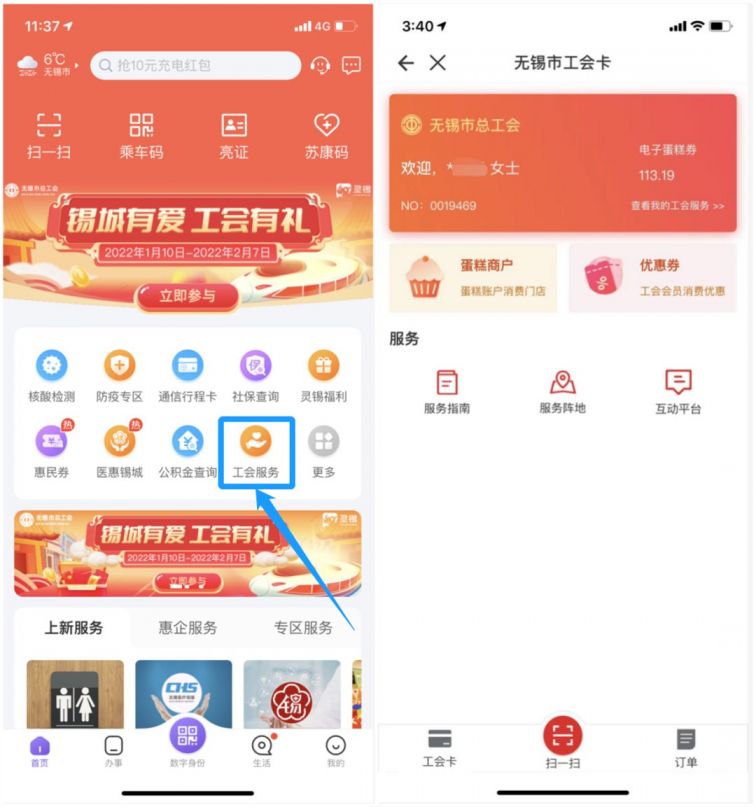Go back from 无锡市工会卡 page
This screenshot has width=756, height=807.
405,63
